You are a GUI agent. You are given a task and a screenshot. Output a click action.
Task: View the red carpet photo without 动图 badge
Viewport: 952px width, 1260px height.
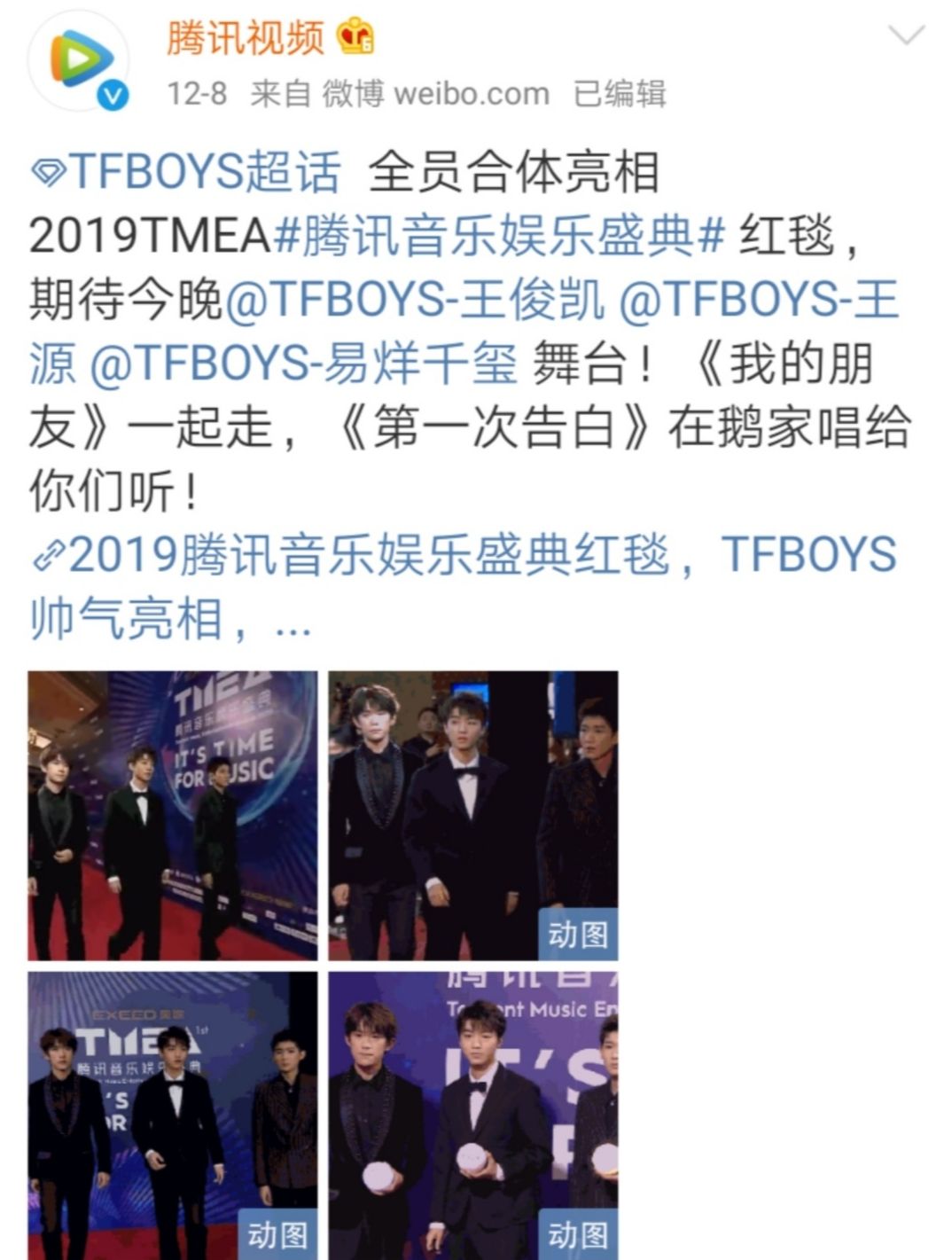pyautogui.click(x=173, y=815)
